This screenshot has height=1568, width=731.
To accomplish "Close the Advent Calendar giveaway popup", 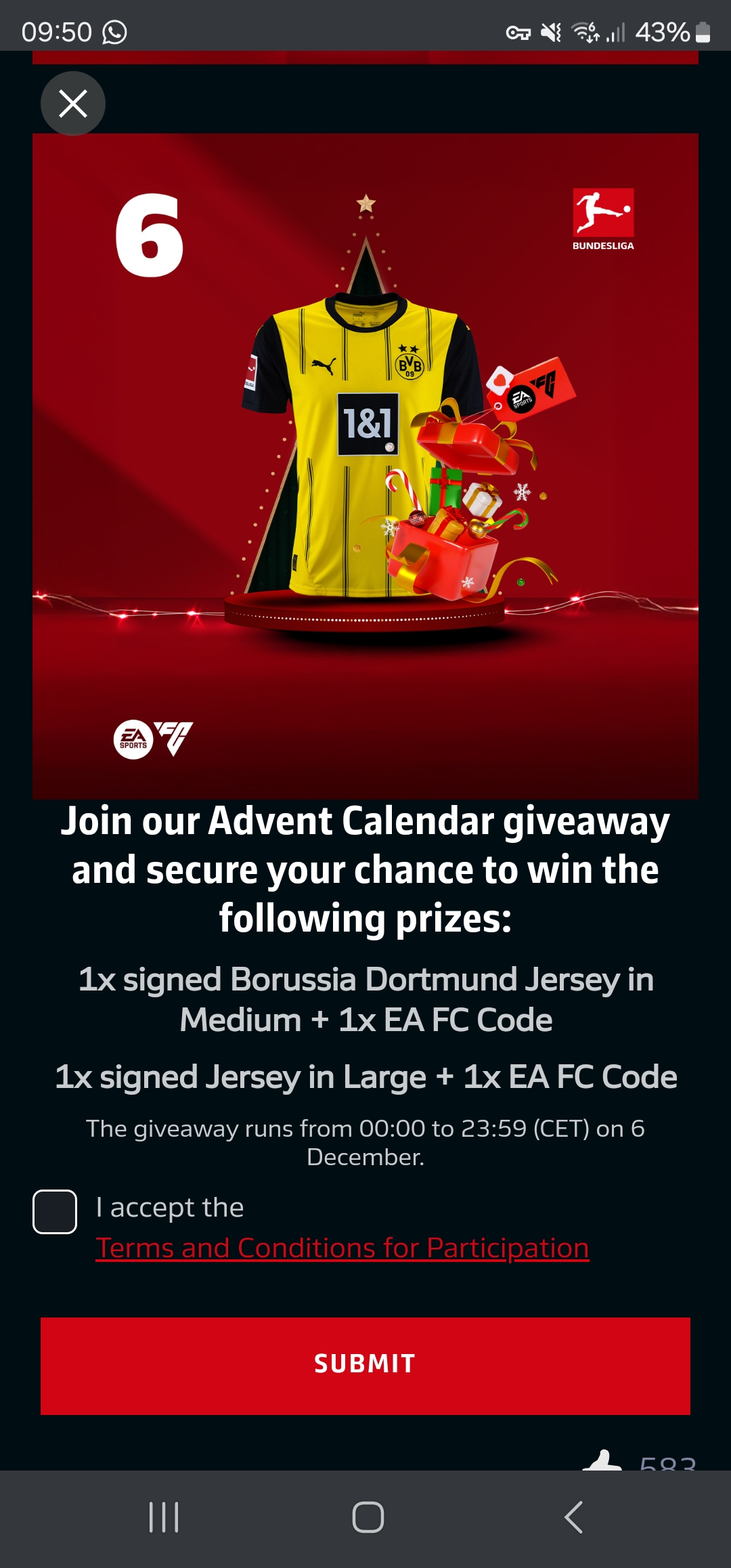I will tap(73, 104).
